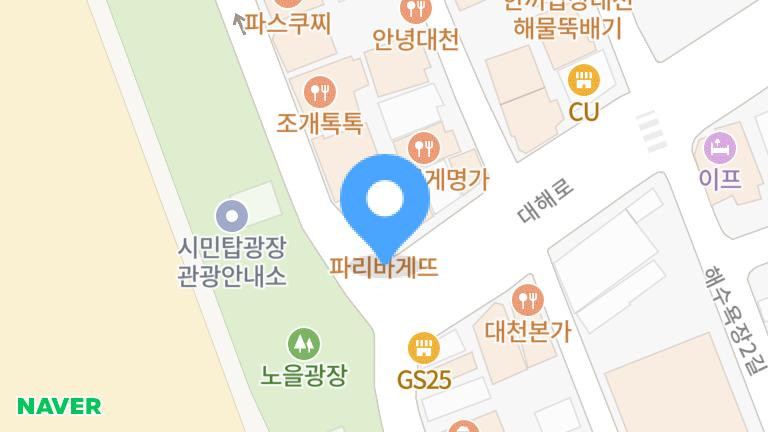Tap the 게명가 restaurant marker
Screen dimensions: 768x432
coord(424,148)
